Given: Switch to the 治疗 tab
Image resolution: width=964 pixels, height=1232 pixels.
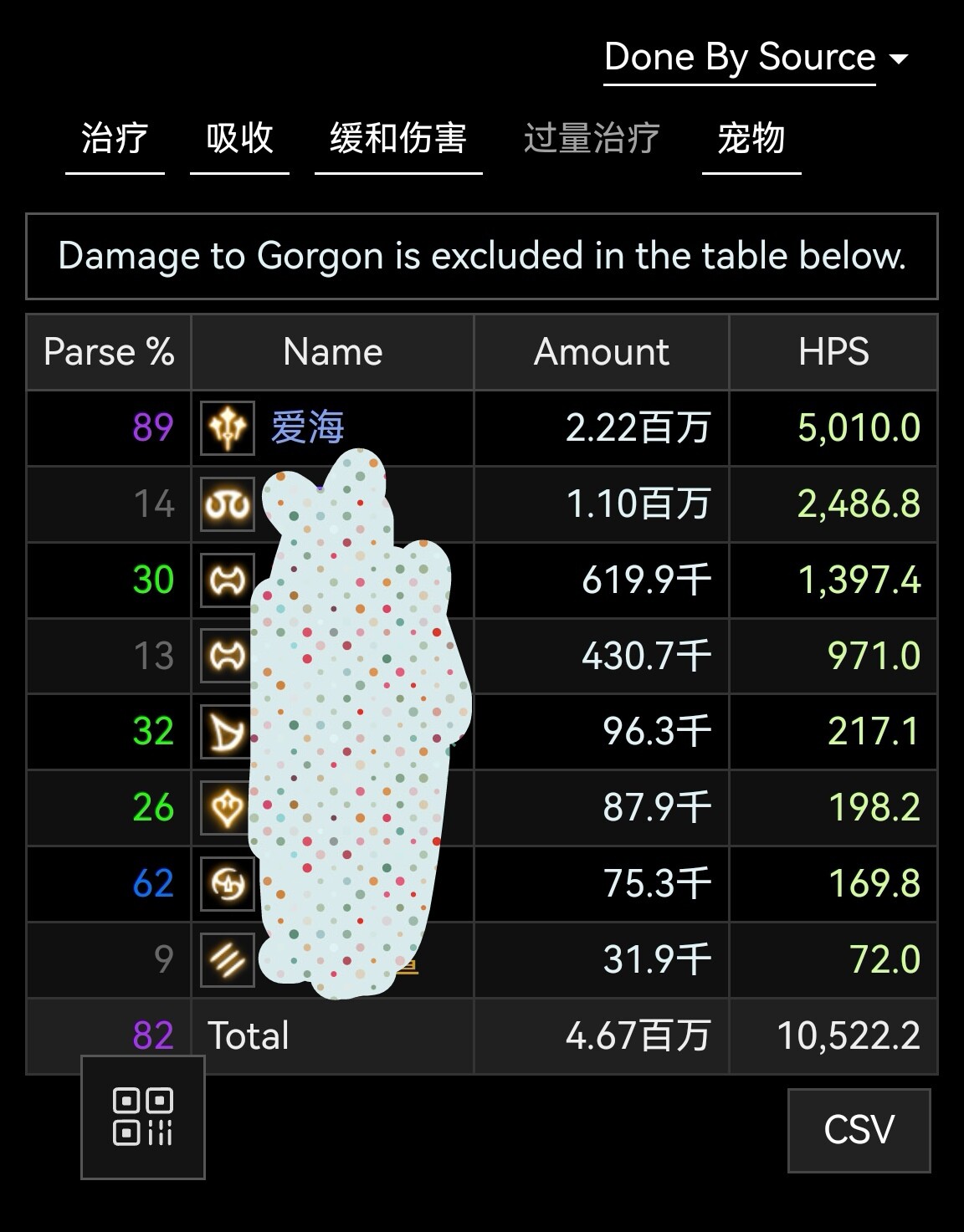Looking at the screenshot, I should coord(115,138).
